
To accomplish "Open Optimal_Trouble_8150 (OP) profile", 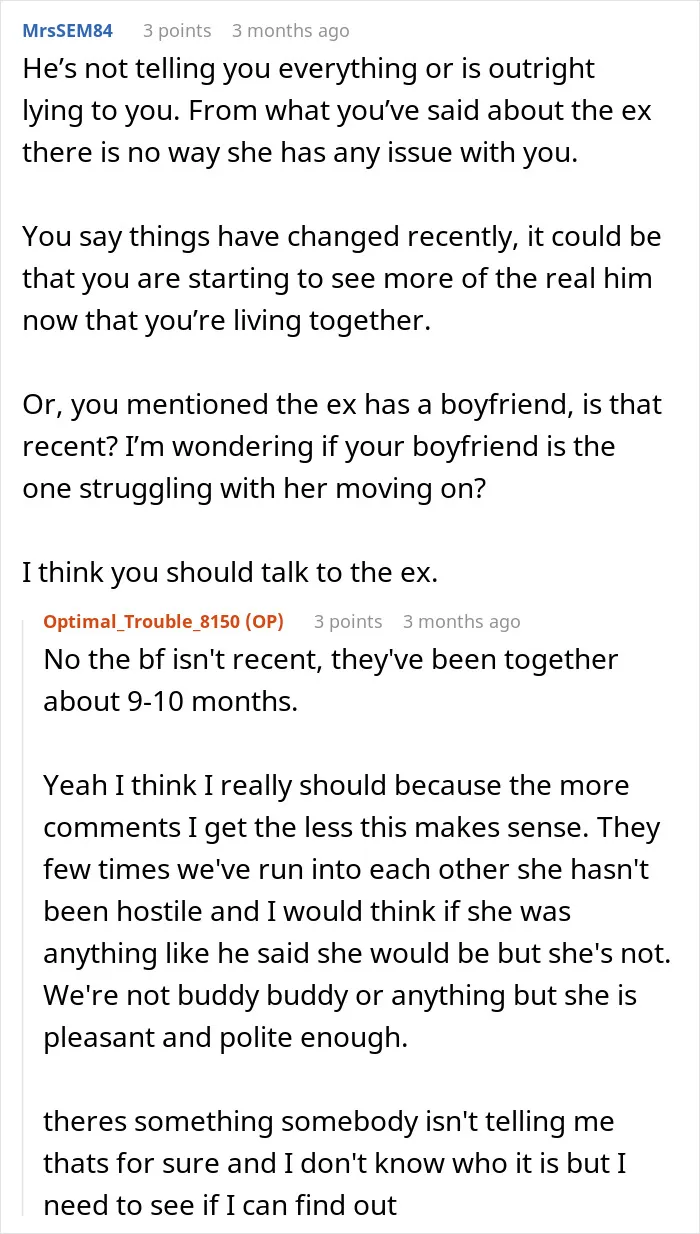I will 164,621.
